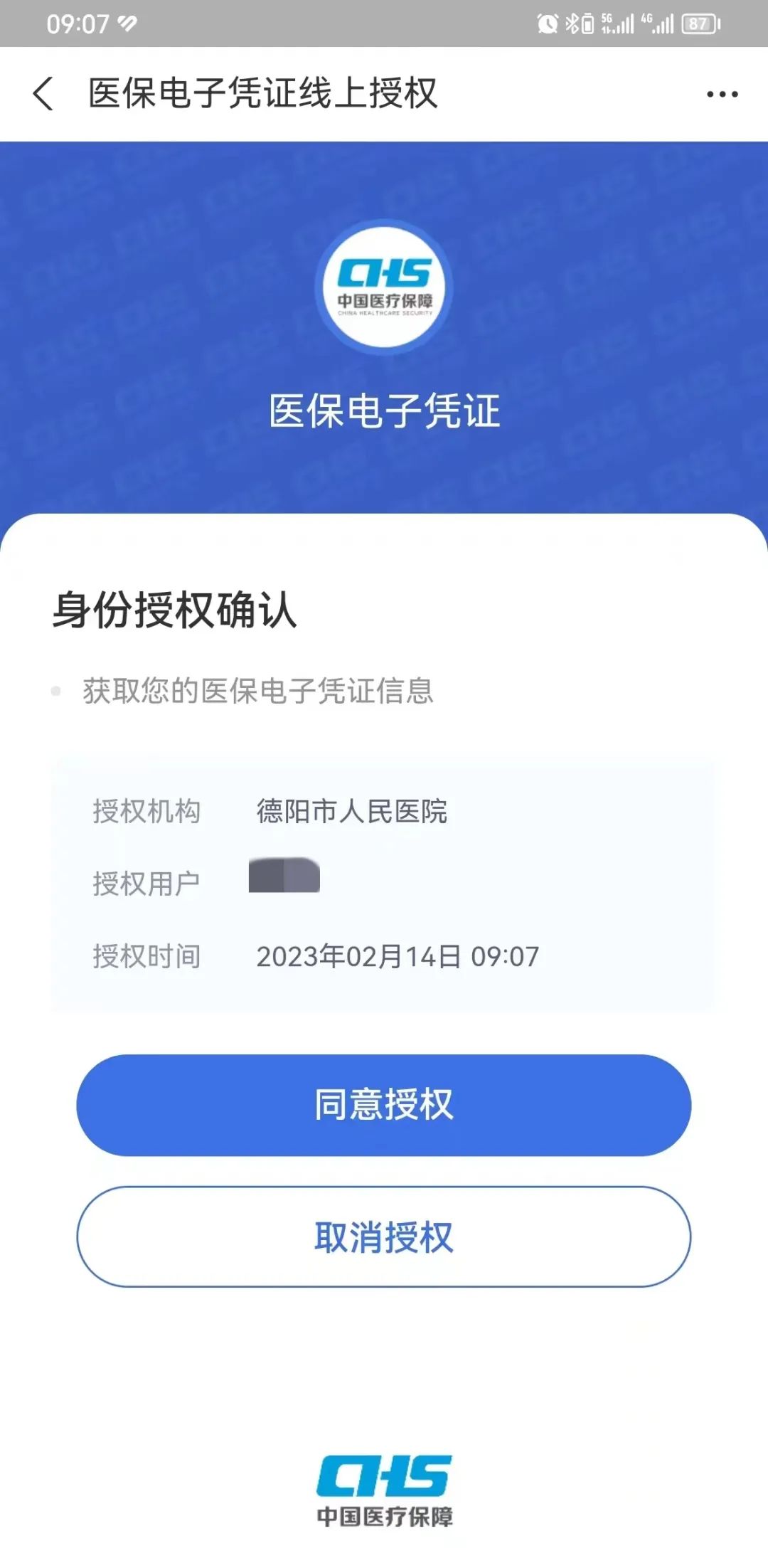Open the three-dot overflow menu
The image size is (768, 1568).
pos(722,94)
